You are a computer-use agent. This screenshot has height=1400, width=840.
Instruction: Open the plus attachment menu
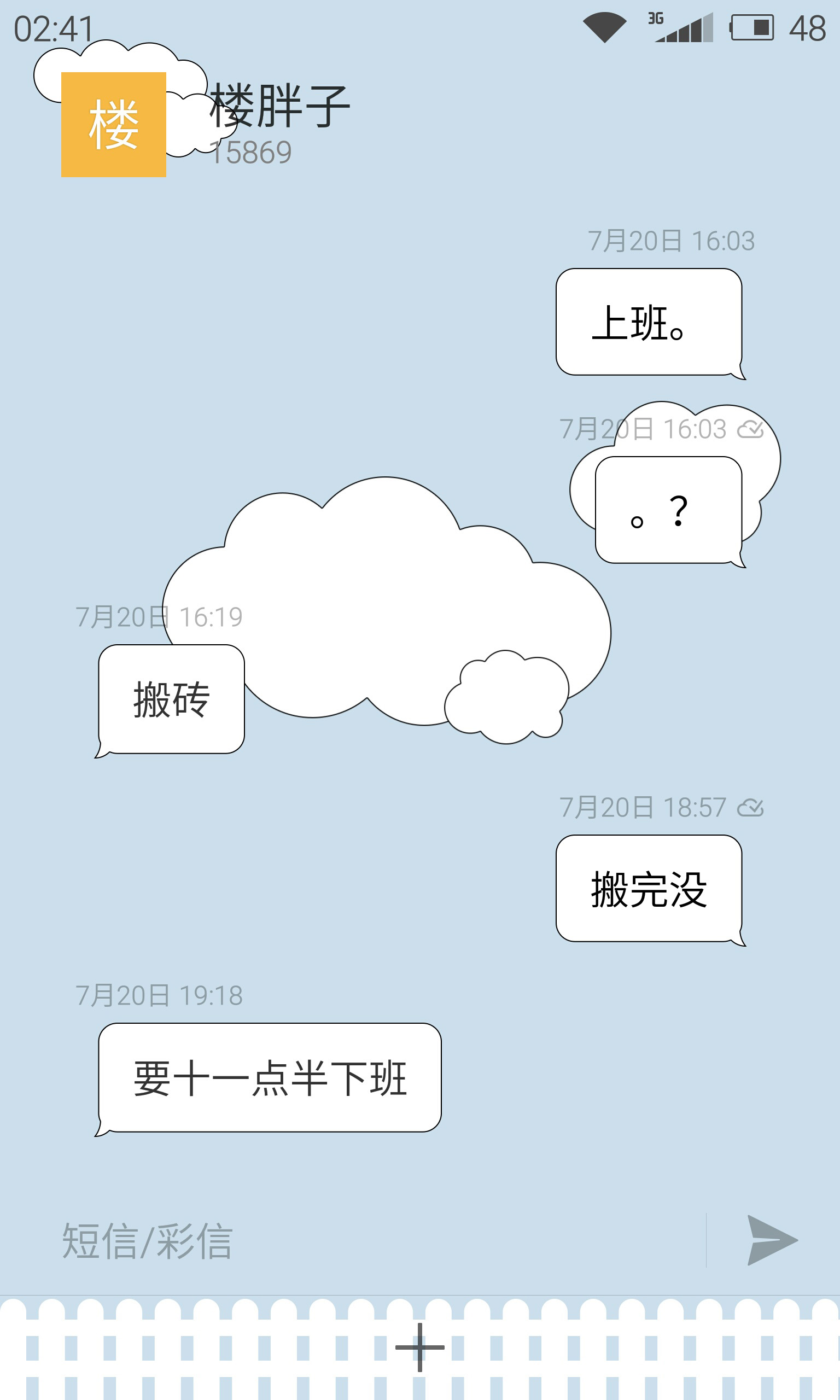[x=419, y=1347]
